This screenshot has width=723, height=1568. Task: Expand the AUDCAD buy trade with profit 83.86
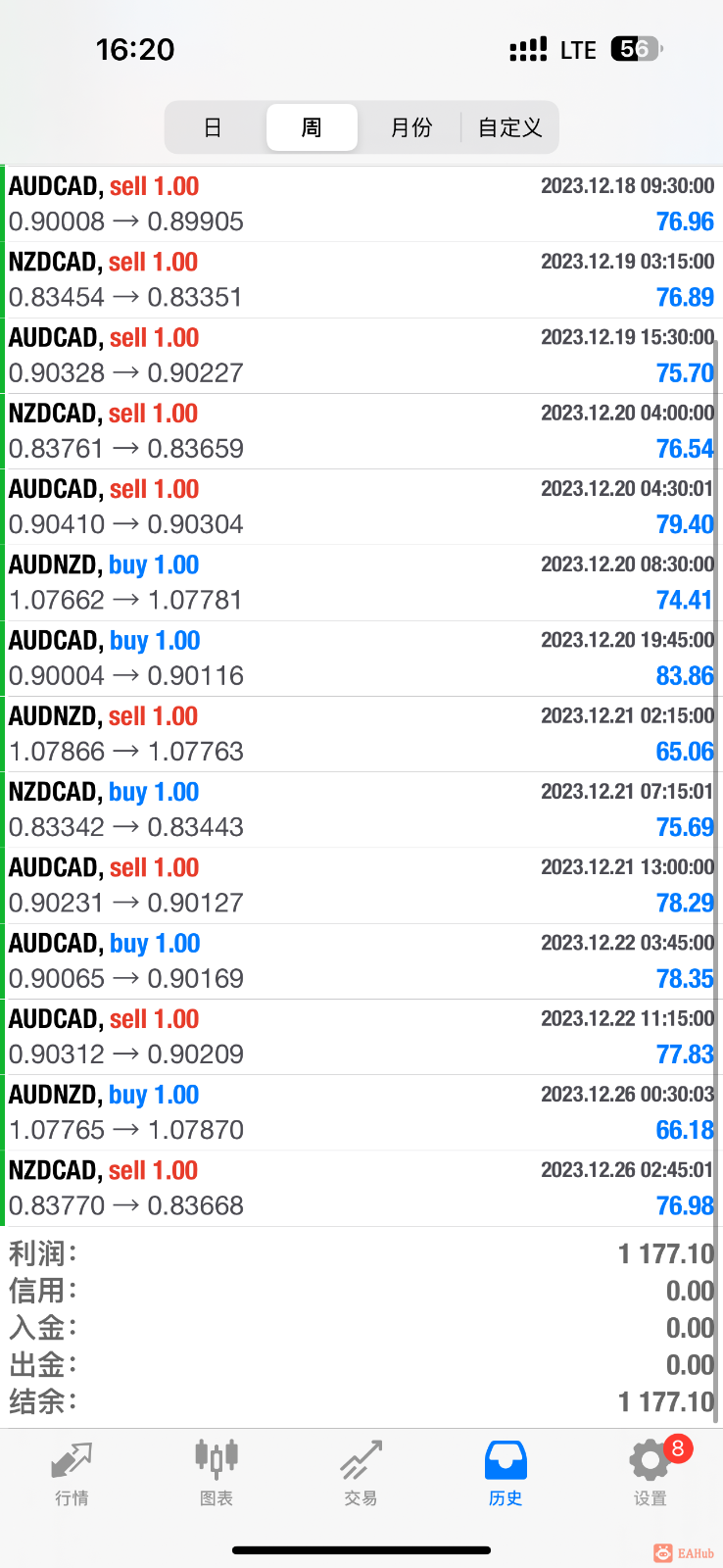[x=361, y=658]
